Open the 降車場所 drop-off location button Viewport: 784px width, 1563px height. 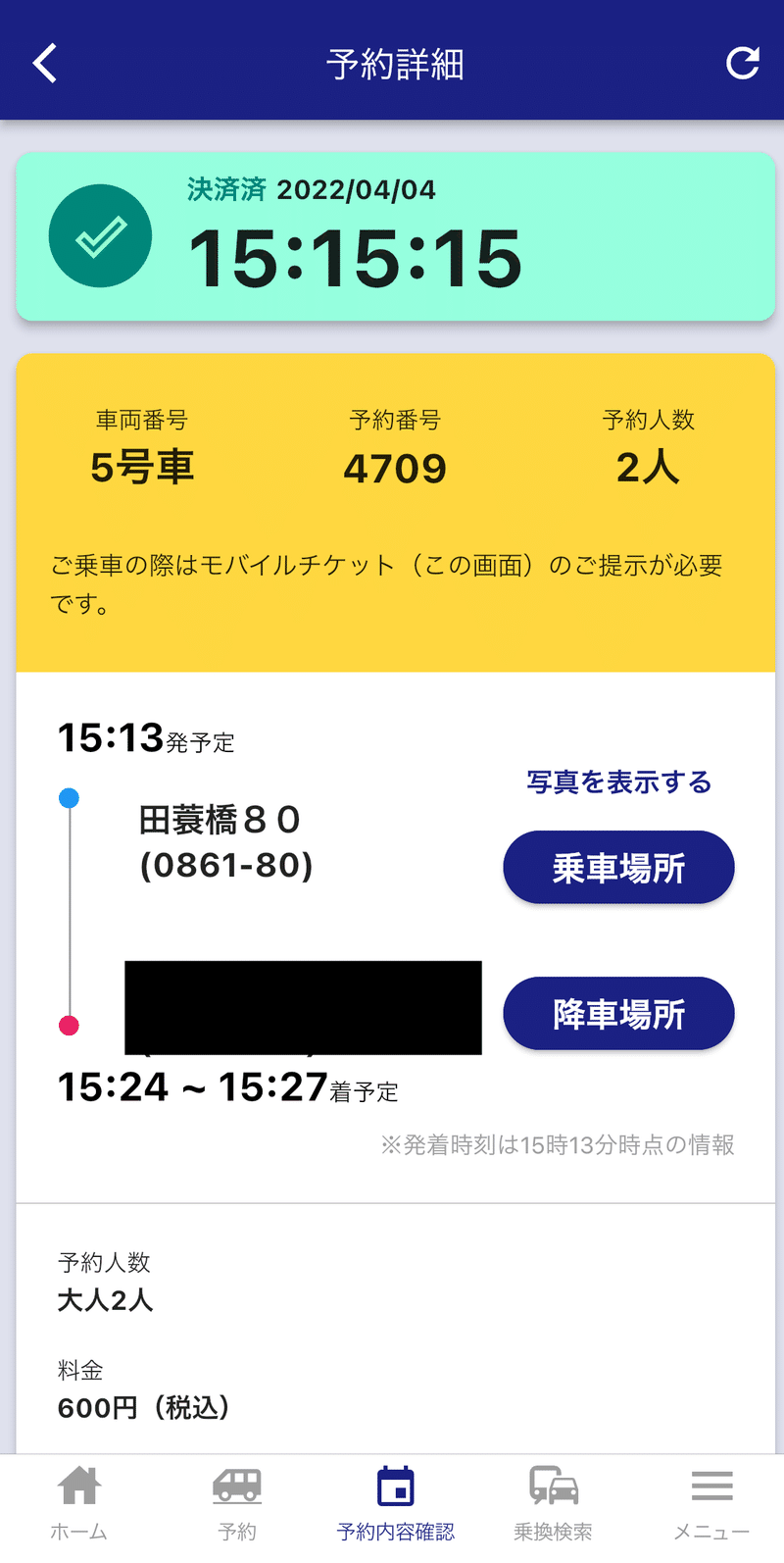click(618, 1014)
